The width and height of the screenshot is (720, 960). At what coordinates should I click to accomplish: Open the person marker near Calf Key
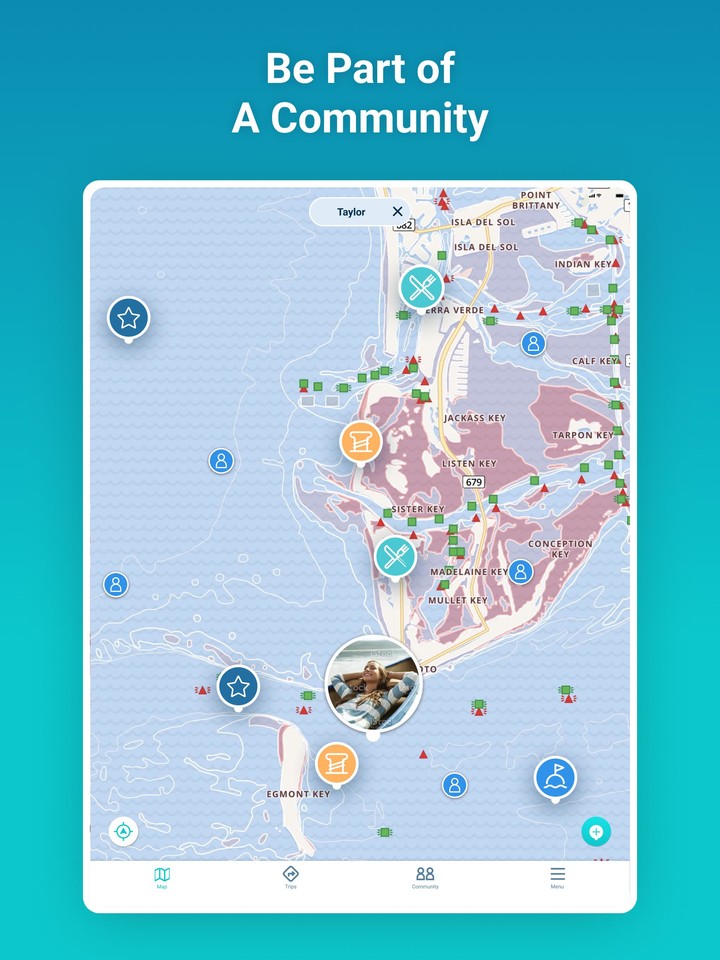[532, 343]
